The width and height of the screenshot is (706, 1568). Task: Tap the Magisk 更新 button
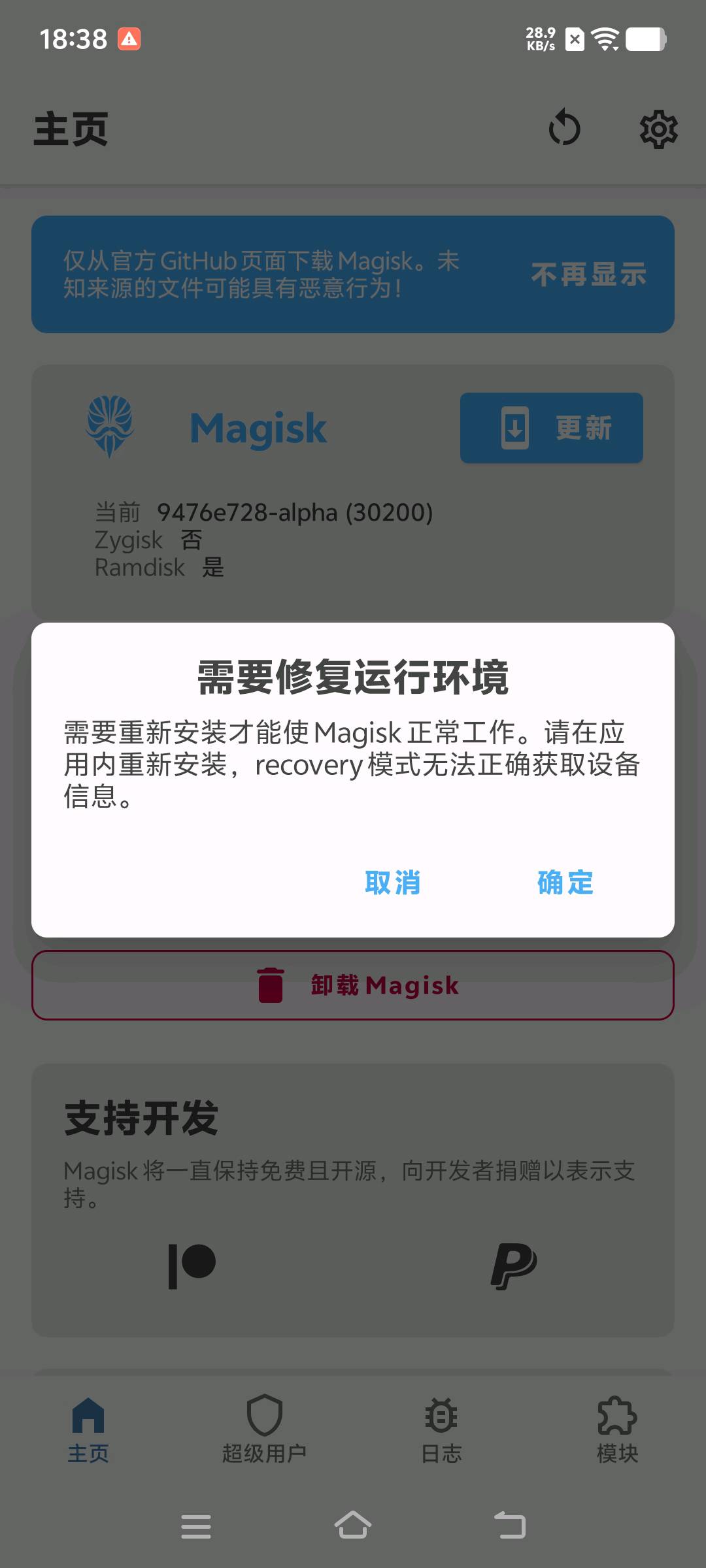pyautogui.click(x=551, y=428)
